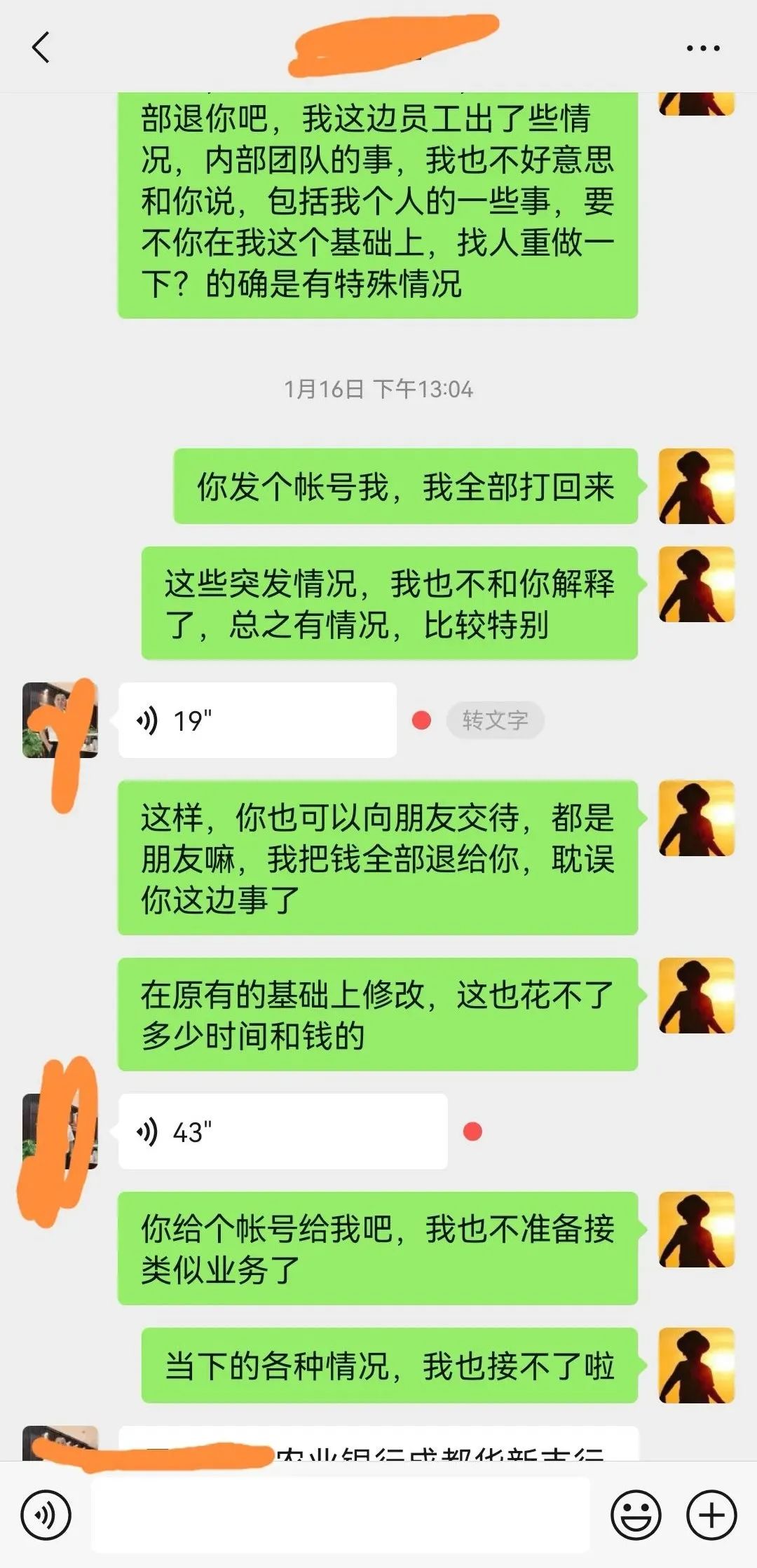This screenshot has width=757, height=1568.
Task: Open the contact's avatar beside the 19" message
Action: click(x=60, y=720)
